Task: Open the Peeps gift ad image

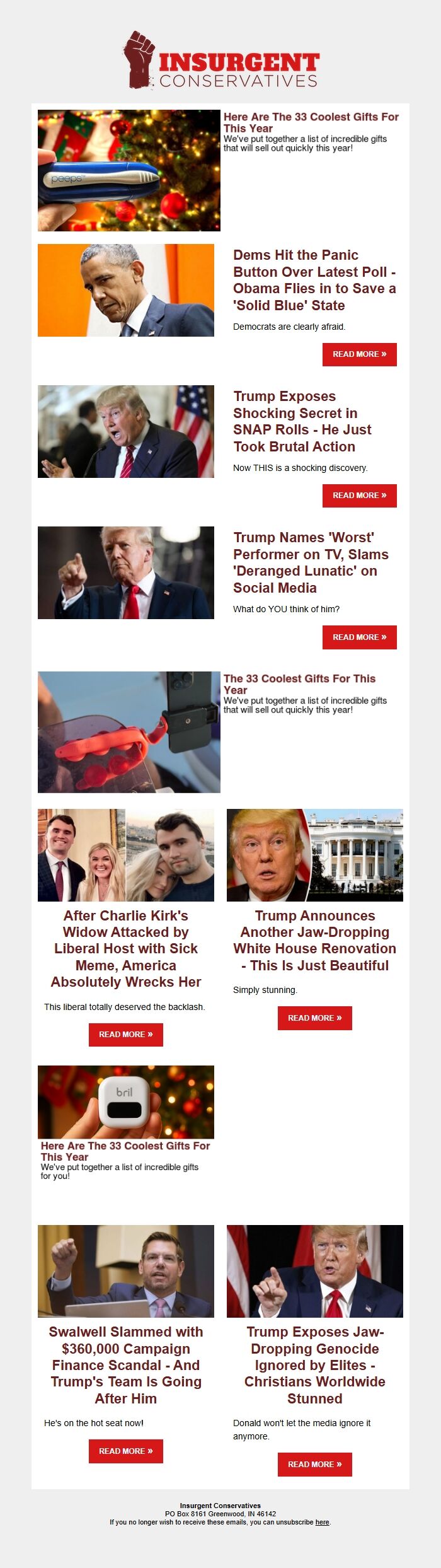Action: pos(129,170)
